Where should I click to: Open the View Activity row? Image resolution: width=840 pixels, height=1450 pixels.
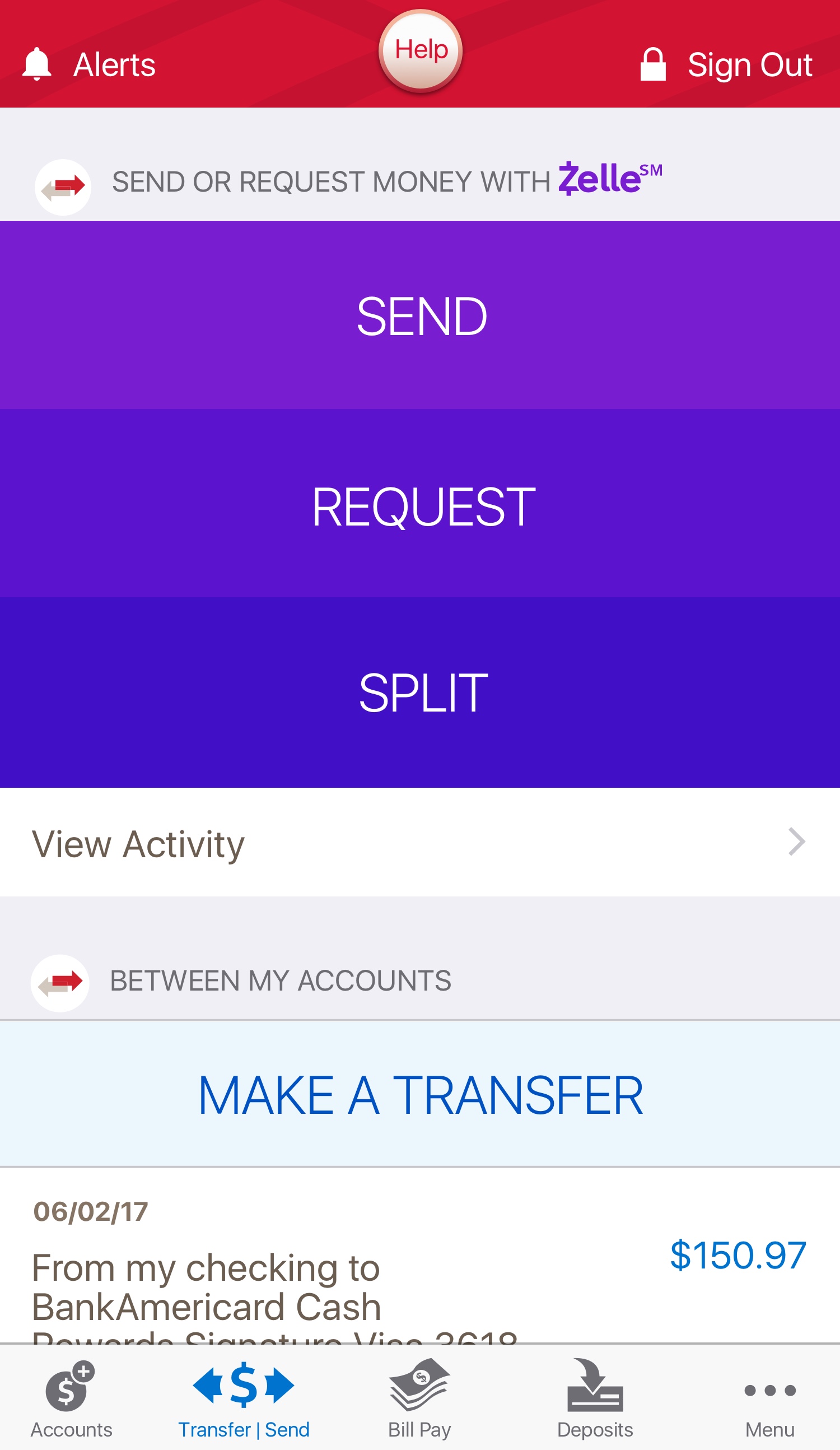pos(421,843)
